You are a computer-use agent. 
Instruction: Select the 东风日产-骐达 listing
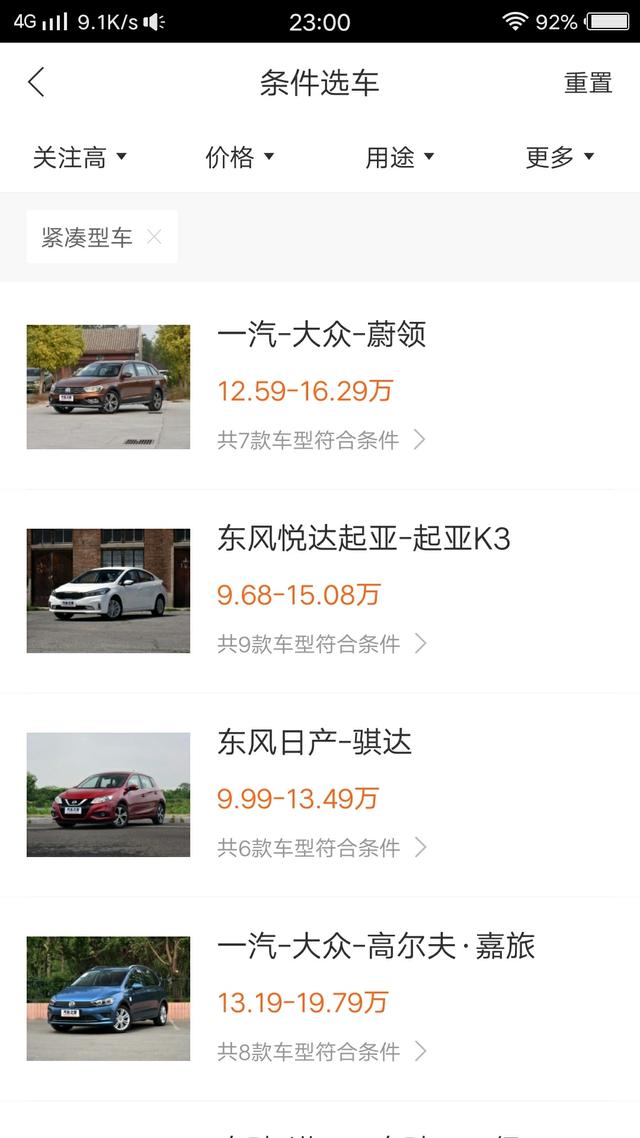320,795
